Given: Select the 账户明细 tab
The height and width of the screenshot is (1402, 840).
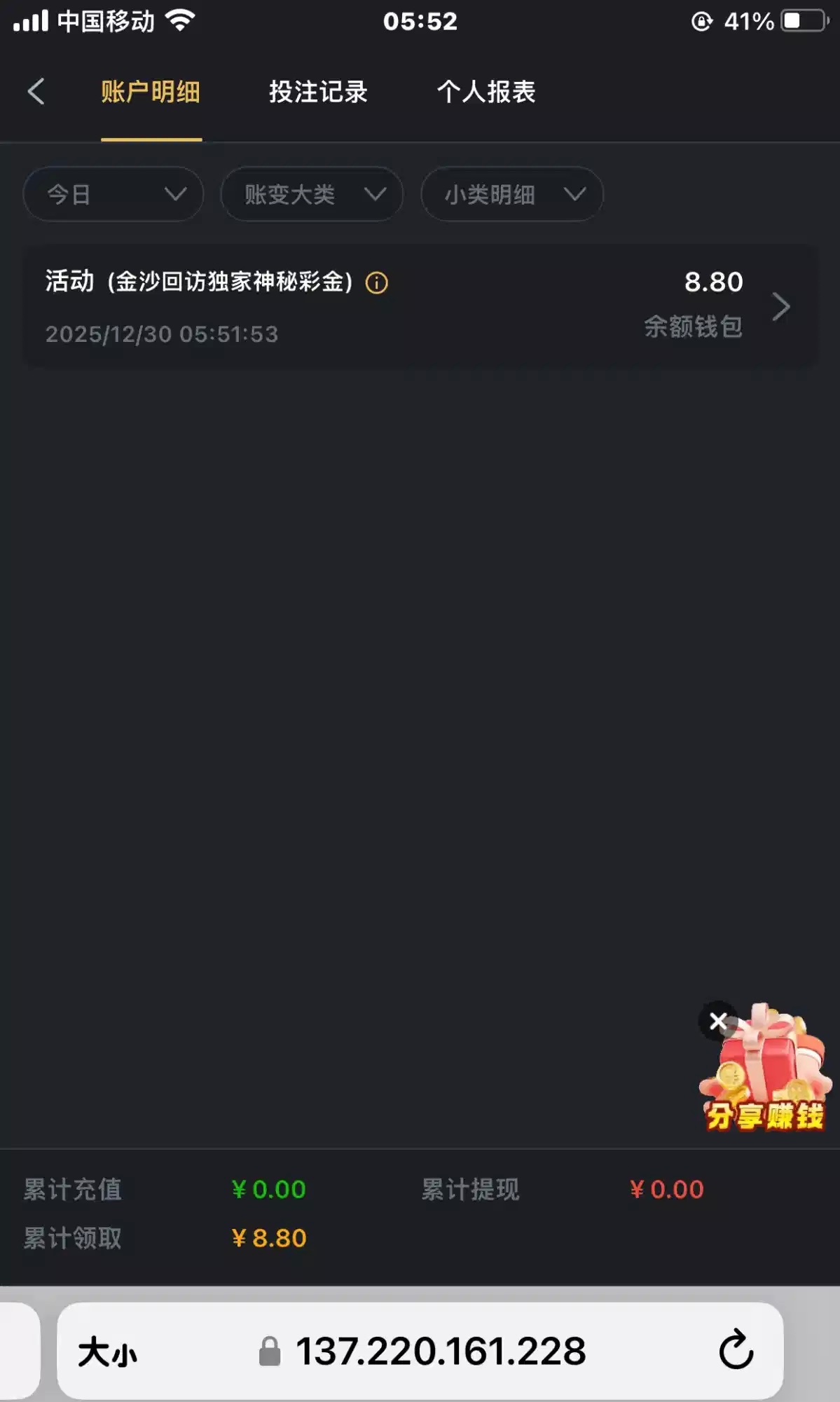Looking at the screenshot, I should click(x=151, y=92).
